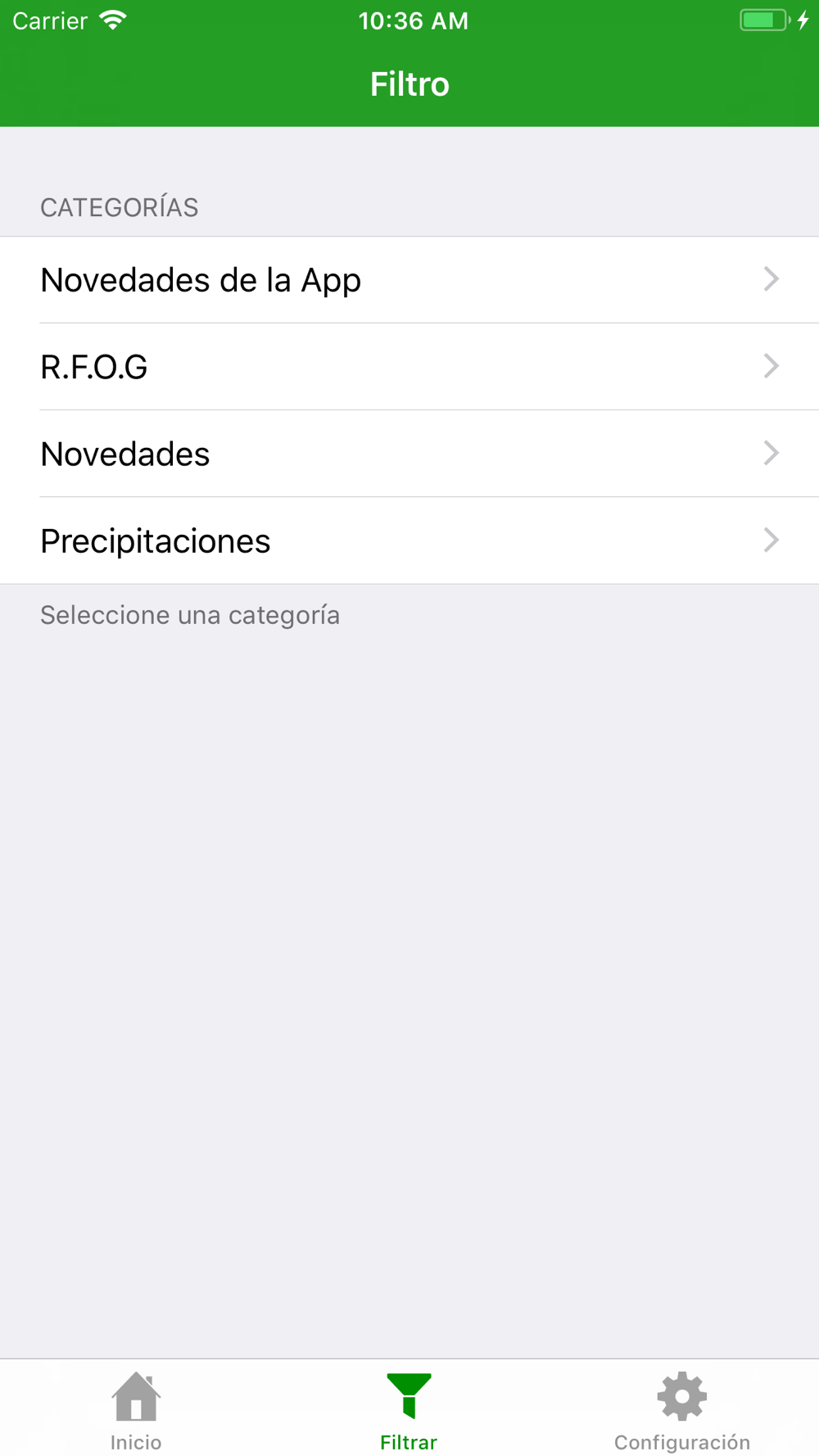819x1456 pixels.
Task: Switch to the Inicio tab
Action: (x=136, y=1410)
